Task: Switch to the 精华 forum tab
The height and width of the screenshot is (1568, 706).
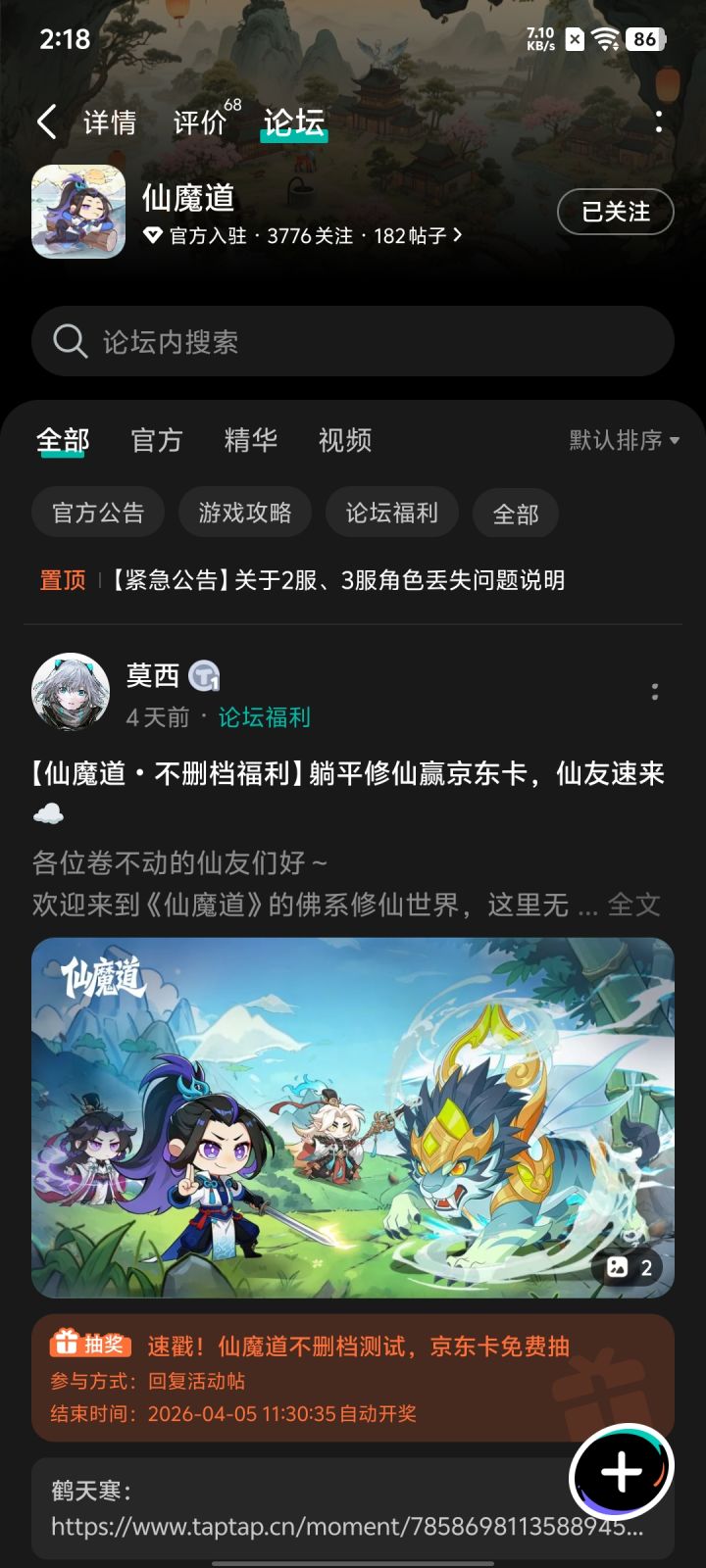Action: 251,441
